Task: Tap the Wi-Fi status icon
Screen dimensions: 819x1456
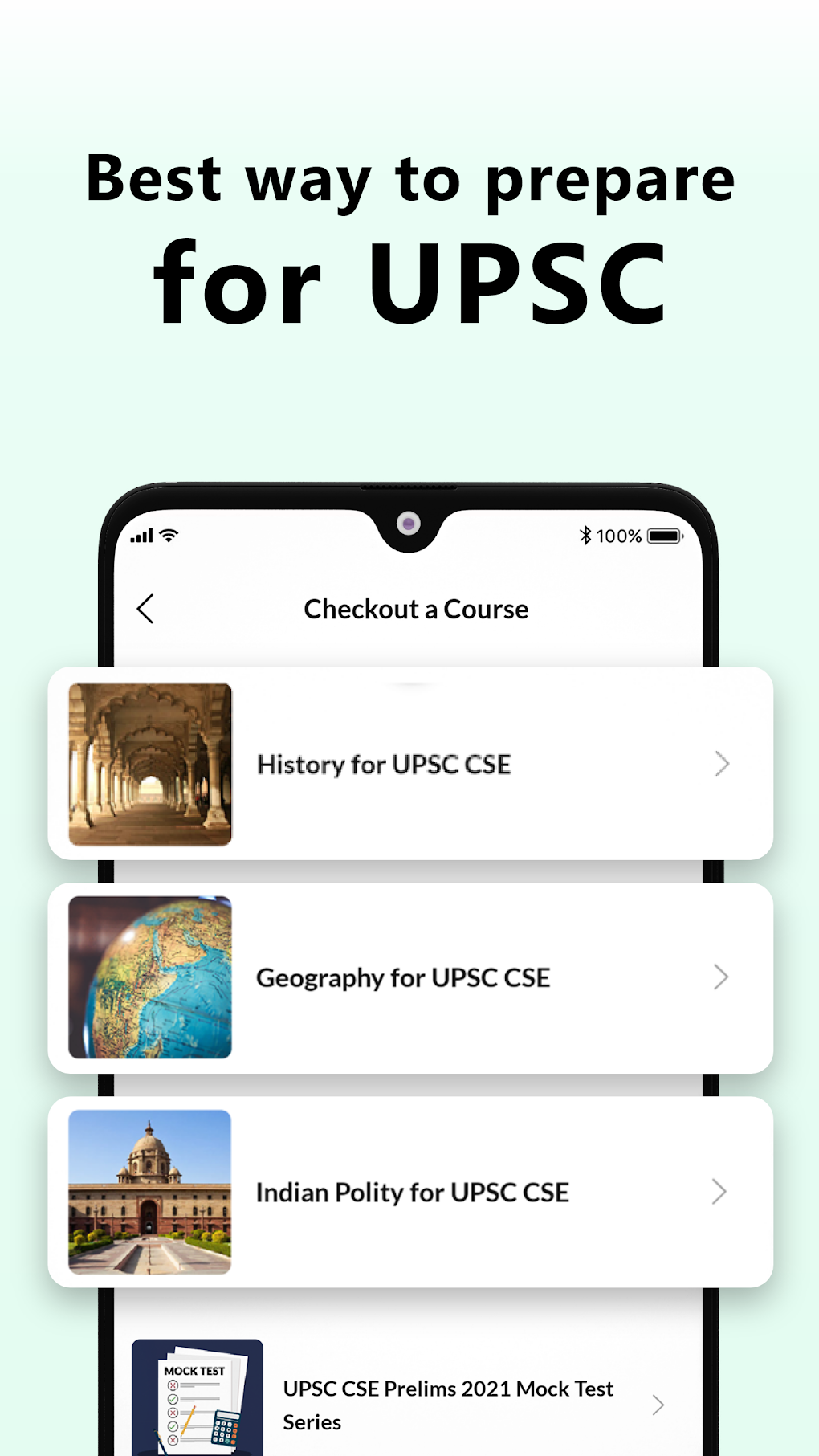Action: point(167,535)
